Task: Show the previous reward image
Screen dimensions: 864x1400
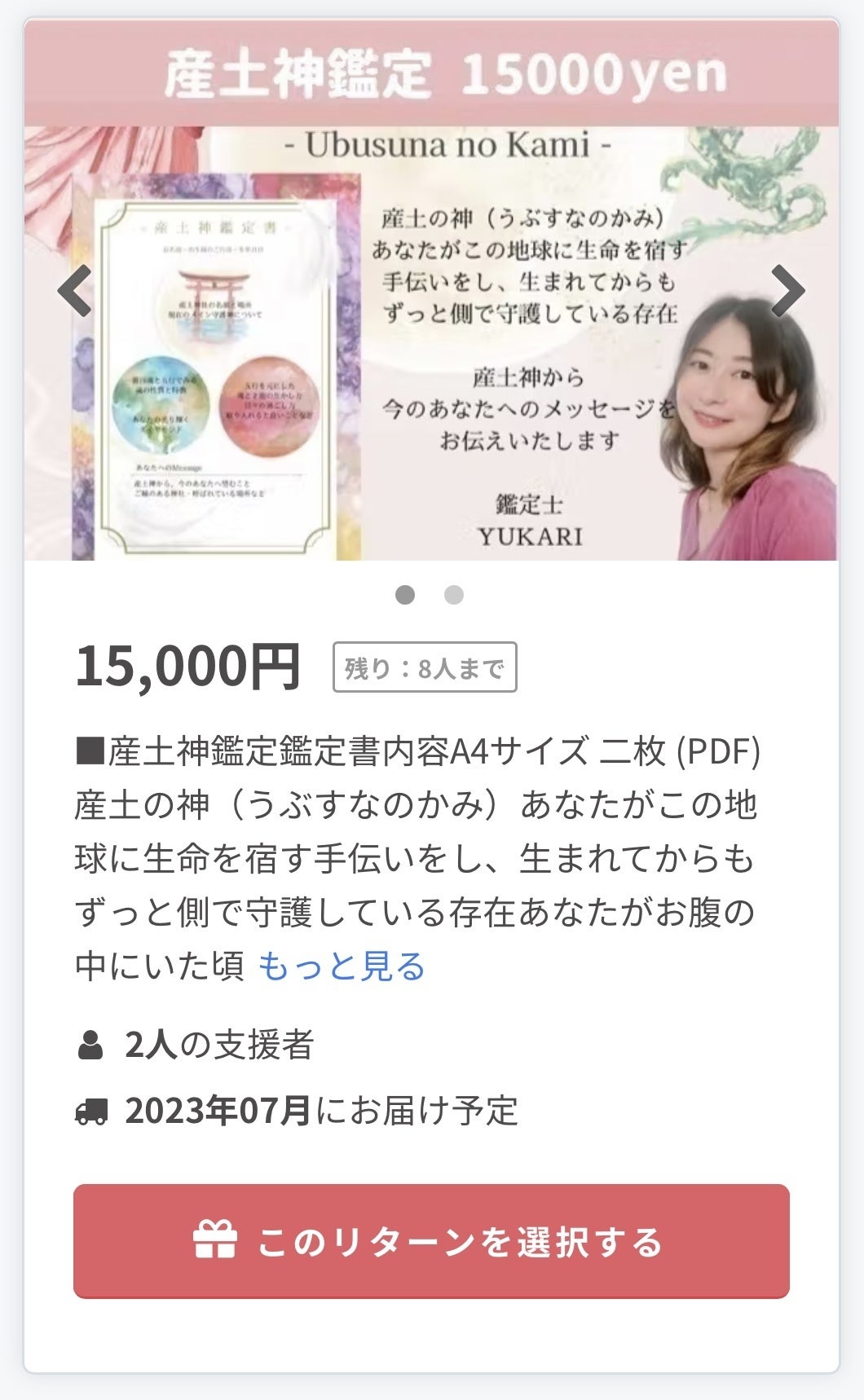Action: coord(75,291)
